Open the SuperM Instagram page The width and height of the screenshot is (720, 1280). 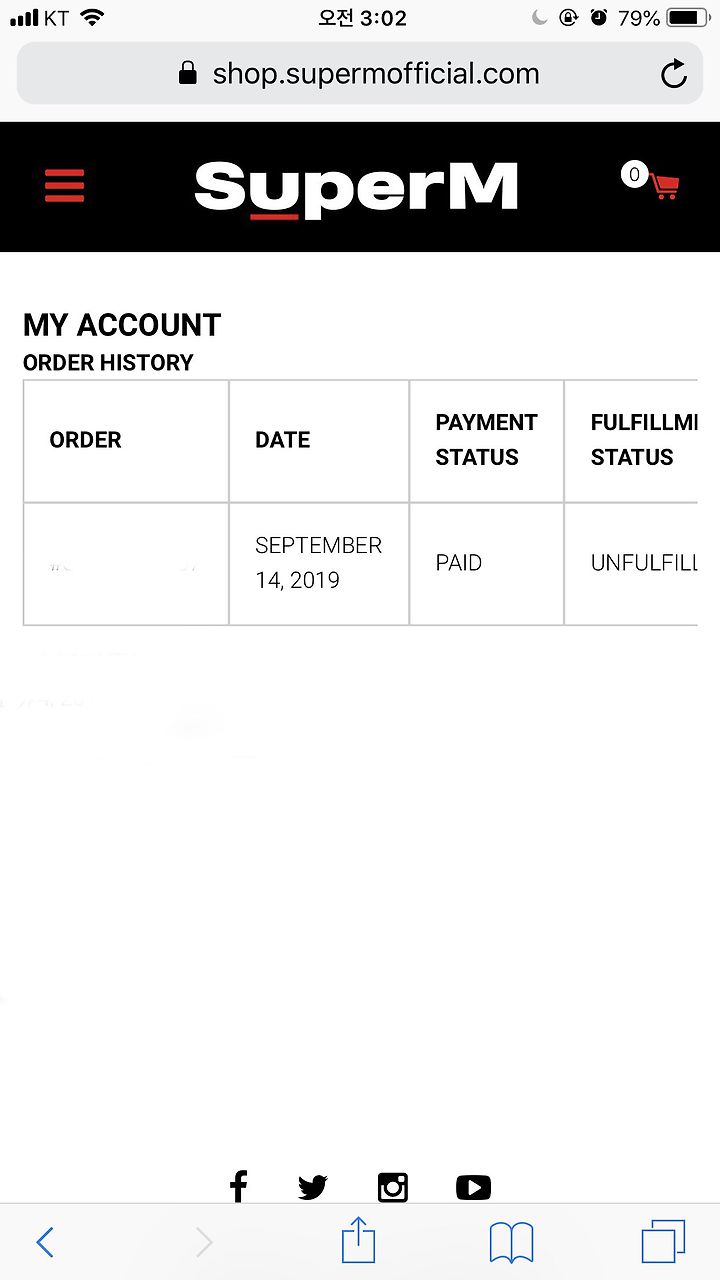tap(393, 1187)
